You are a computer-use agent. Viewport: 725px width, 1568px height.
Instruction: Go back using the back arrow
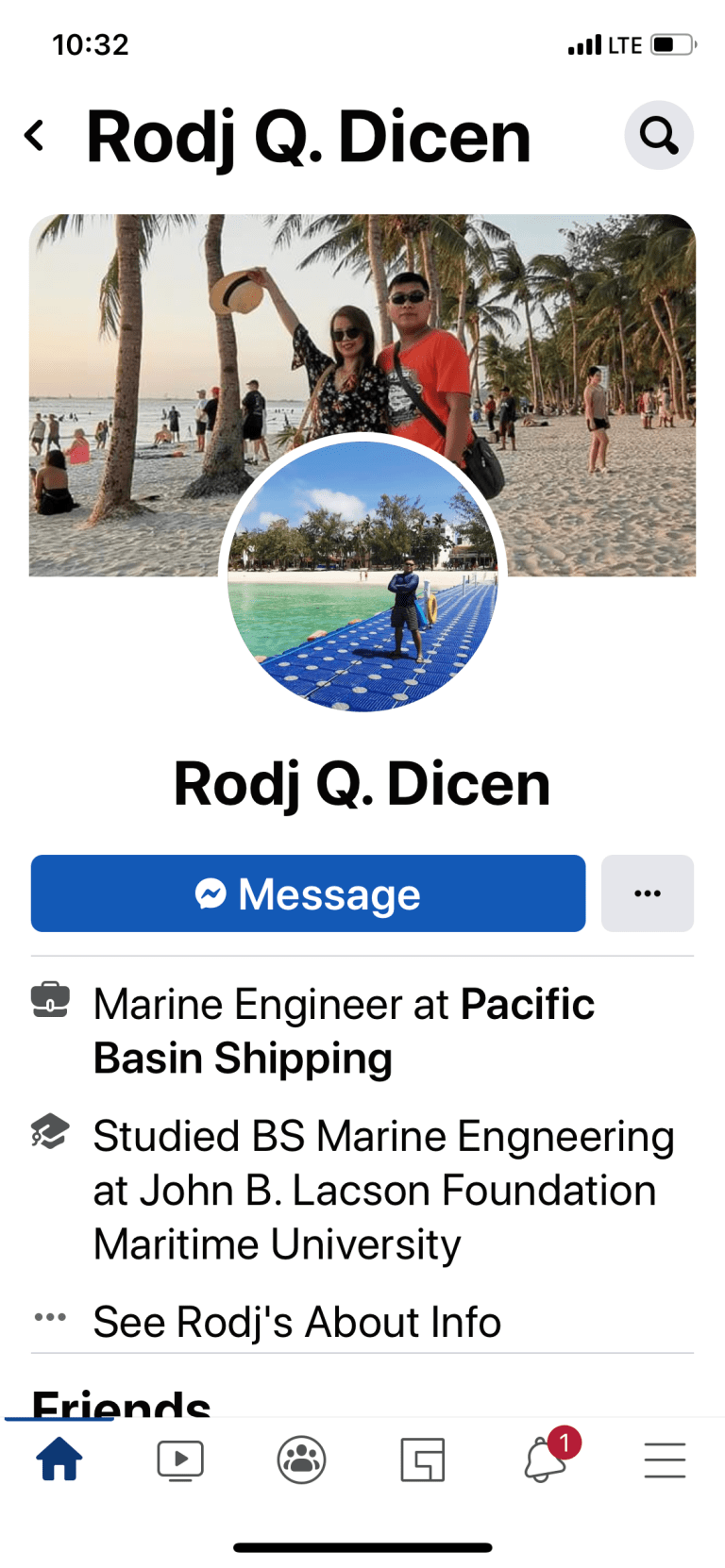point(35,136)
